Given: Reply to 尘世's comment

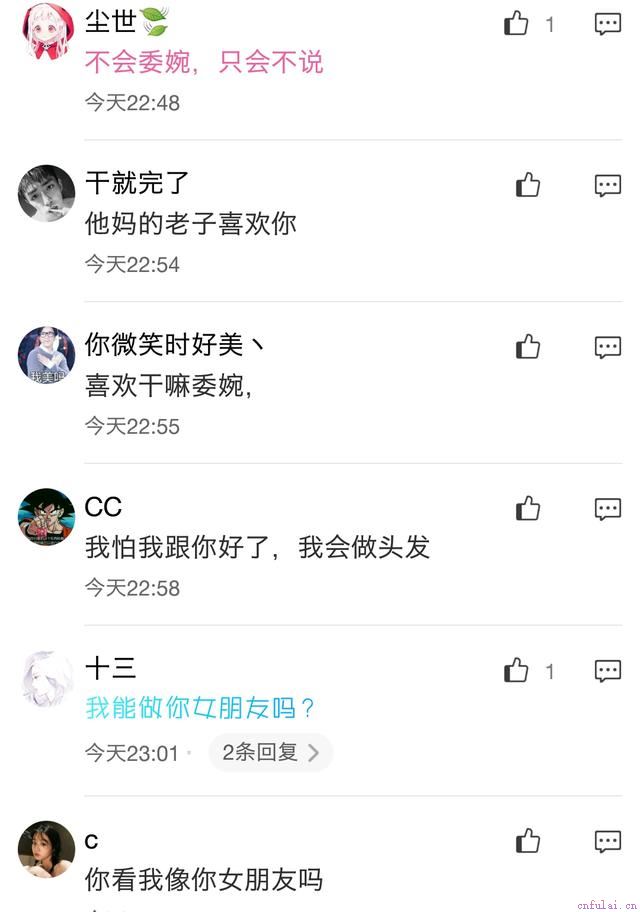Looking at the screenshot, I should [608, 24].
